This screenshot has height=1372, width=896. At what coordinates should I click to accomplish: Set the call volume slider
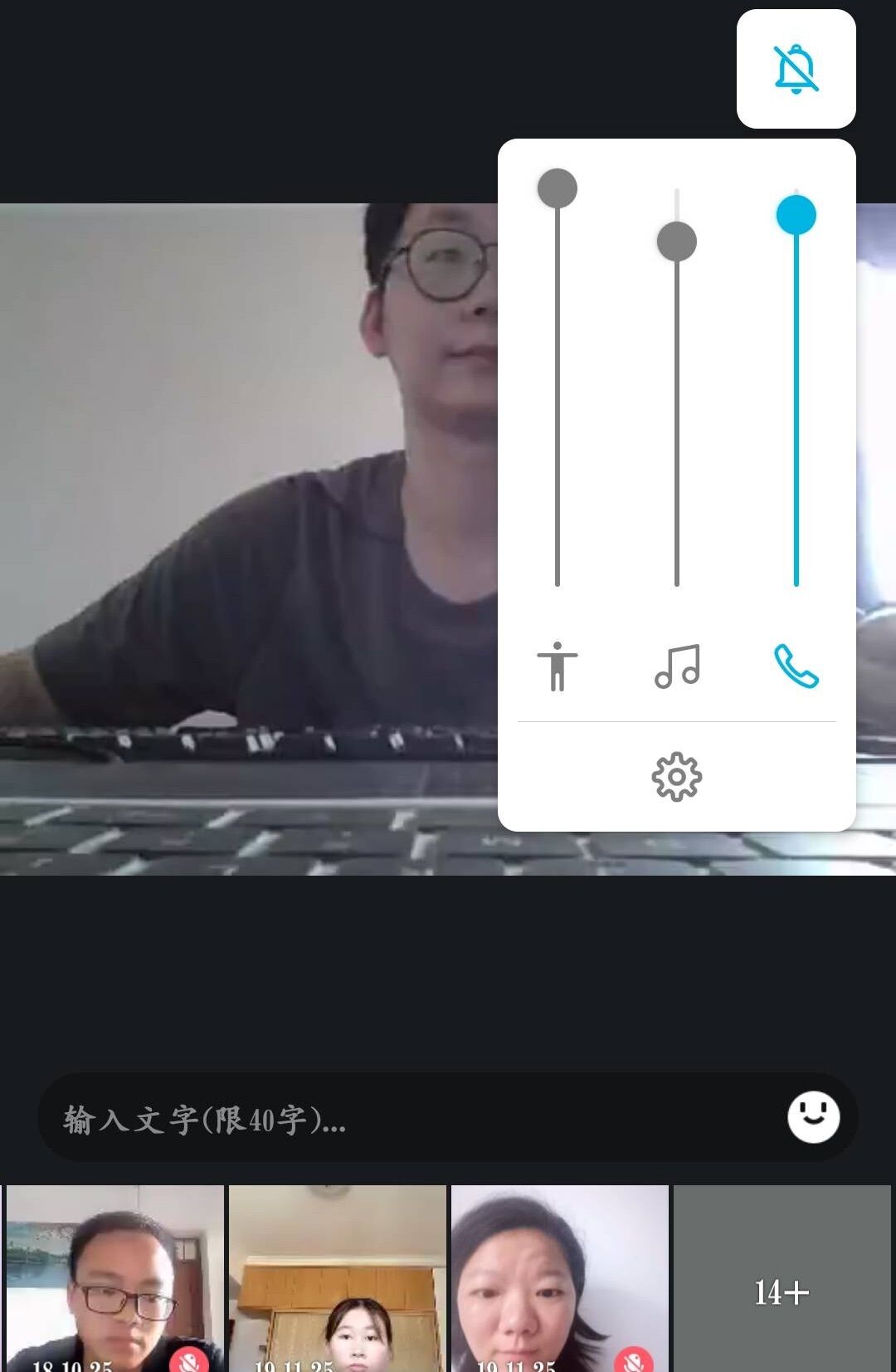point(796,387)
